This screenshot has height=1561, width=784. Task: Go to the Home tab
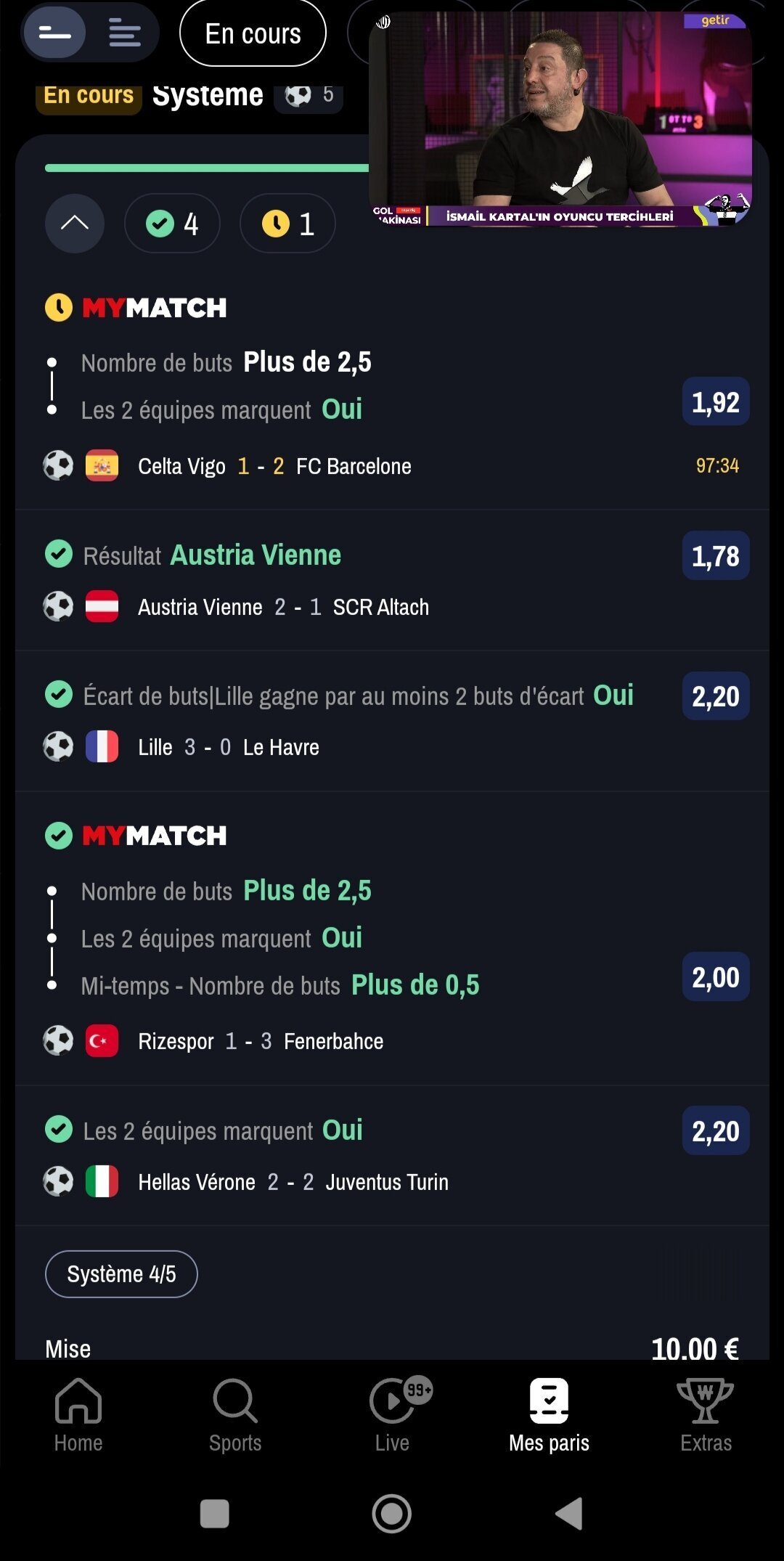(x=78, y=1415)
